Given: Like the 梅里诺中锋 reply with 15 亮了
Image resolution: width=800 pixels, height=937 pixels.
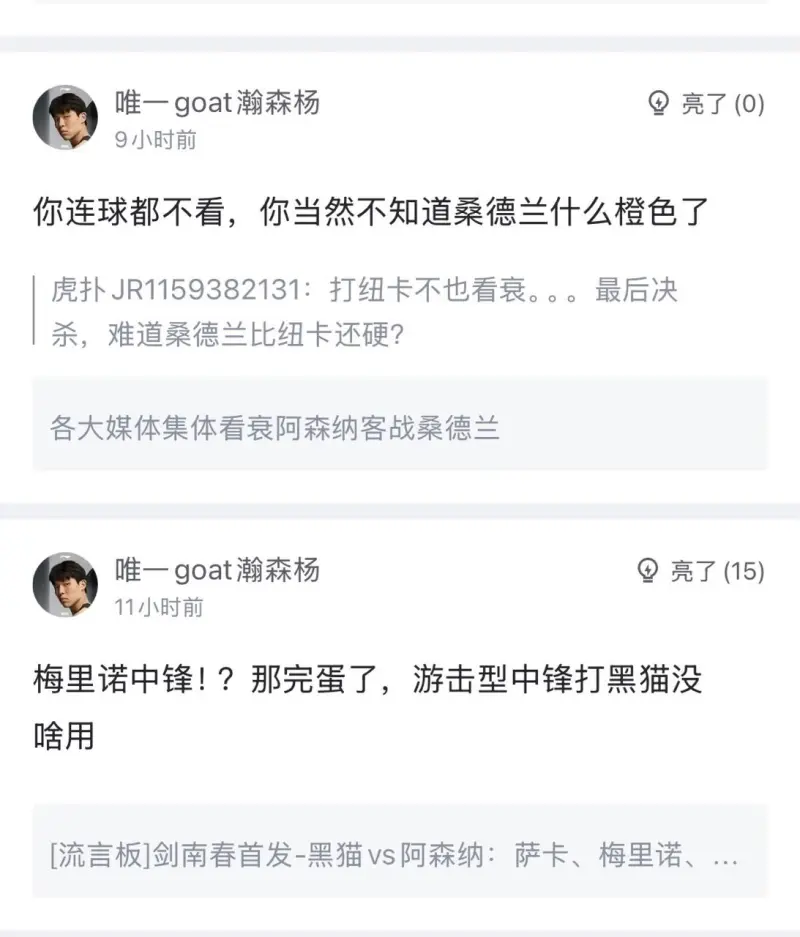Looking at the screenshot, I should (700, 571).
